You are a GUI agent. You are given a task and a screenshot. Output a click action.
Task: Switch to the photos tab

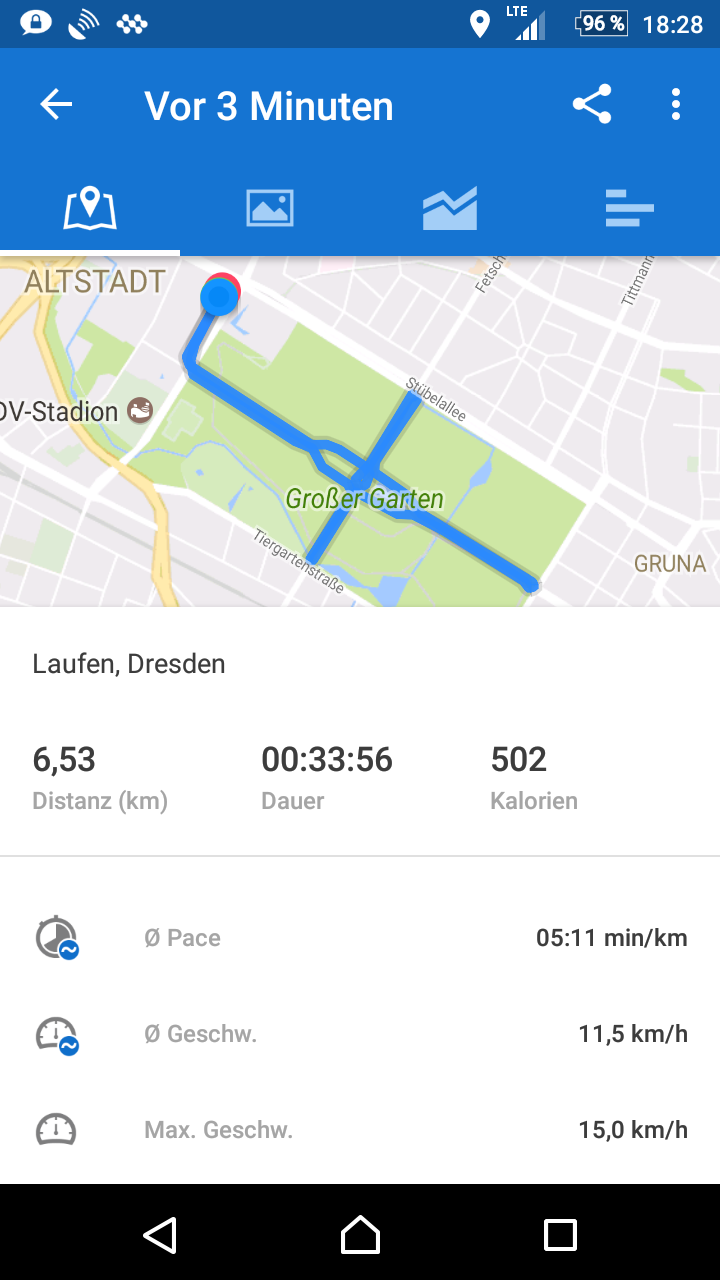pyautogui.click(x=270, y=208)
